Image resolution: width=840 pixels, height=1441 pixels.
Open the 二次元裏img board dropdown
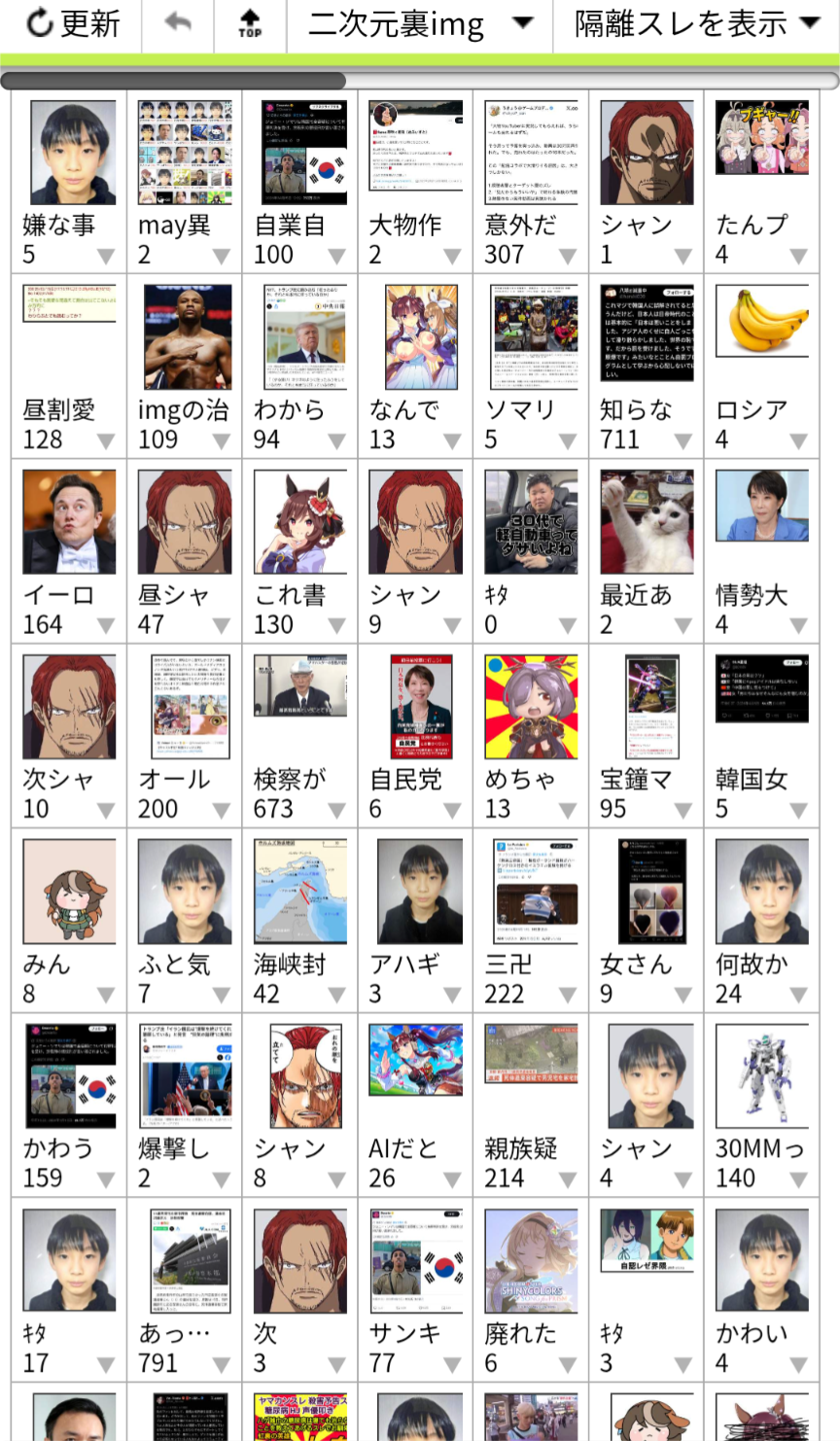click(x=419, y=24)
